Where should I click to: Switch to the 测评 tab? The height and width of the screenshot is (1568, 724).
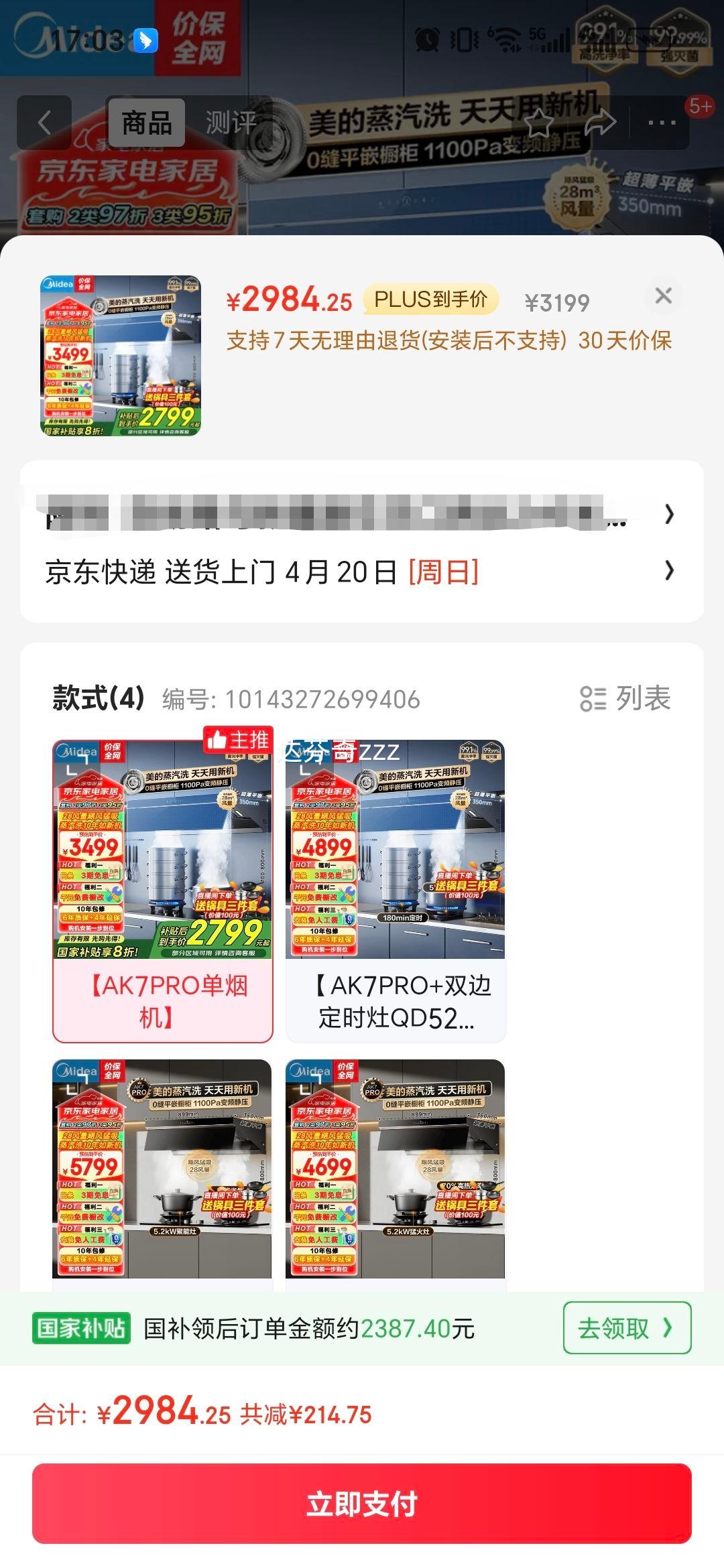(x=229, y=123)
